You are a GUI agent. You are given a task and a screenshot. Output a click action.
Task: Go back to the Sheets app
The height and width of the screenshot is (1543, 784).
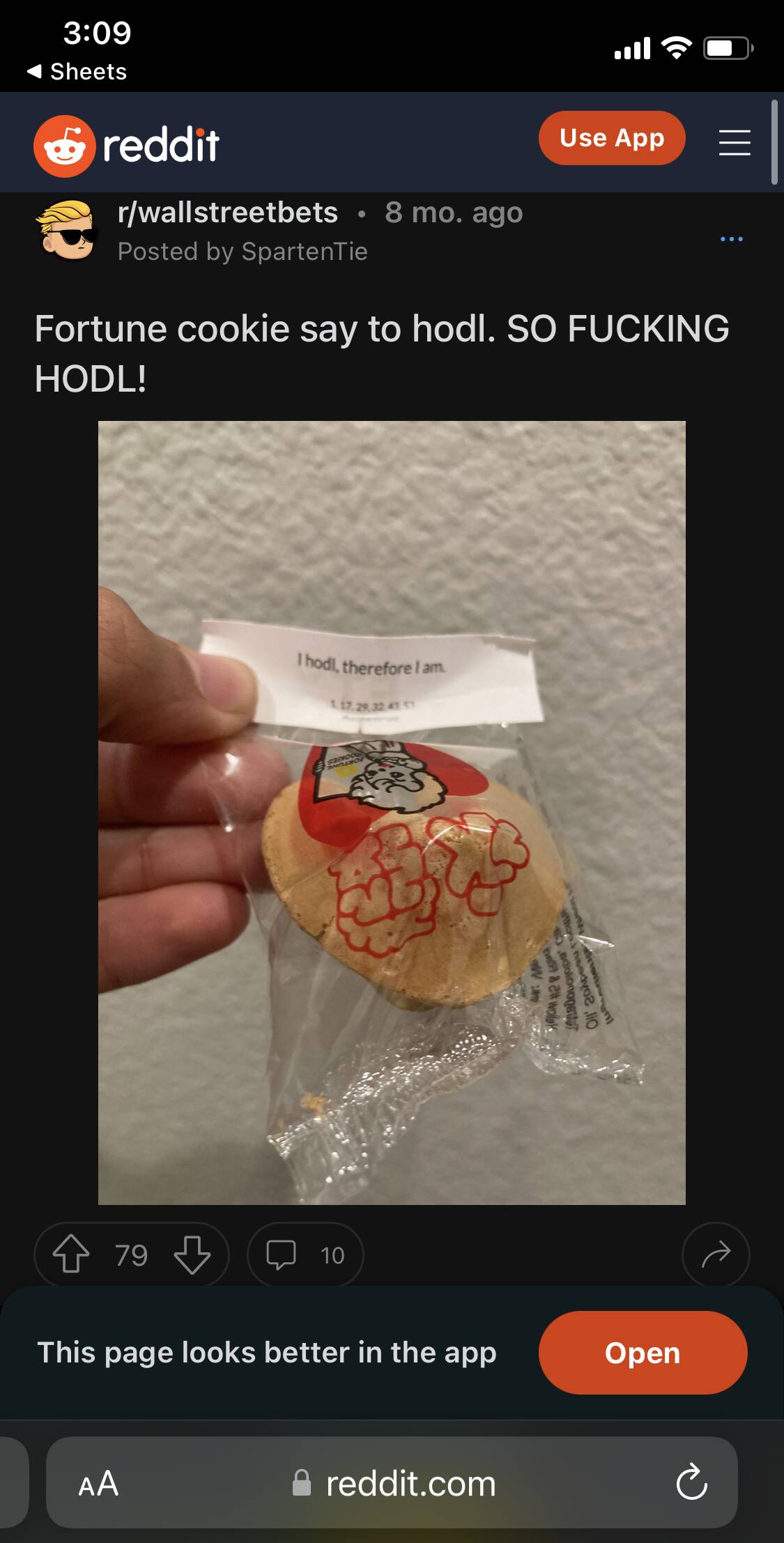click(x=77, y=71)
